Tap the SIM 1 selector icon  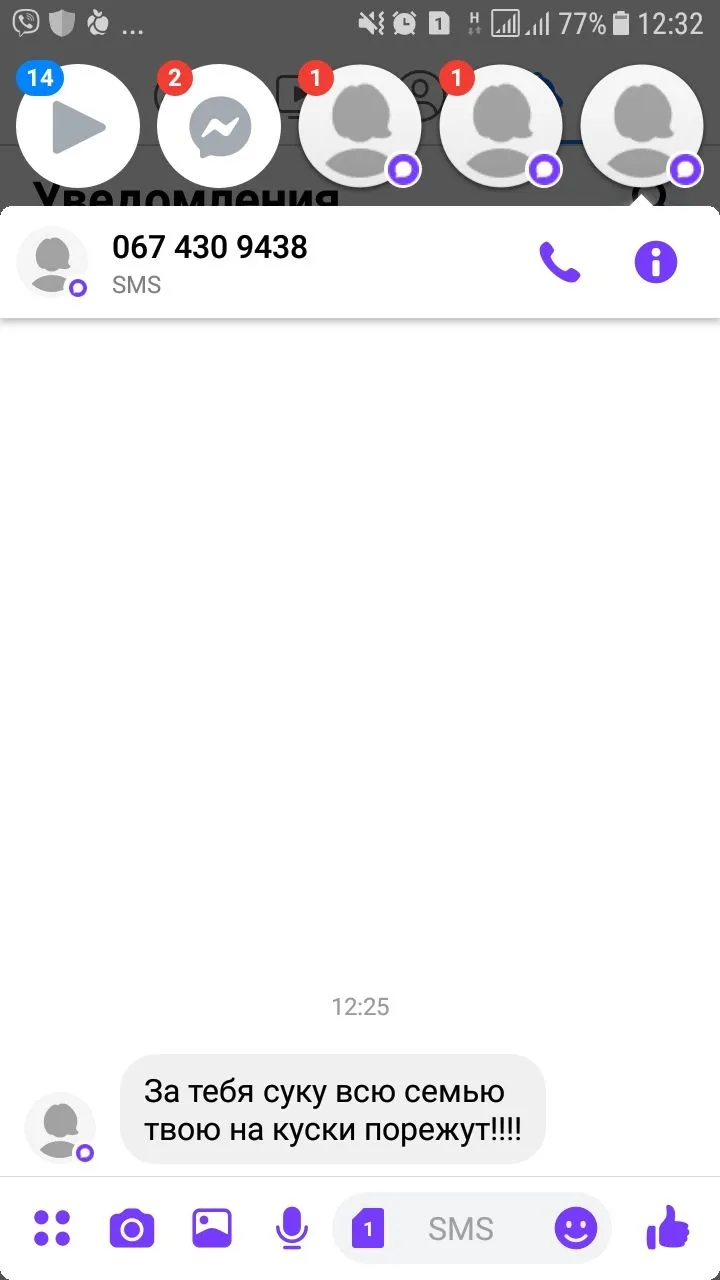pos(368,1228)
